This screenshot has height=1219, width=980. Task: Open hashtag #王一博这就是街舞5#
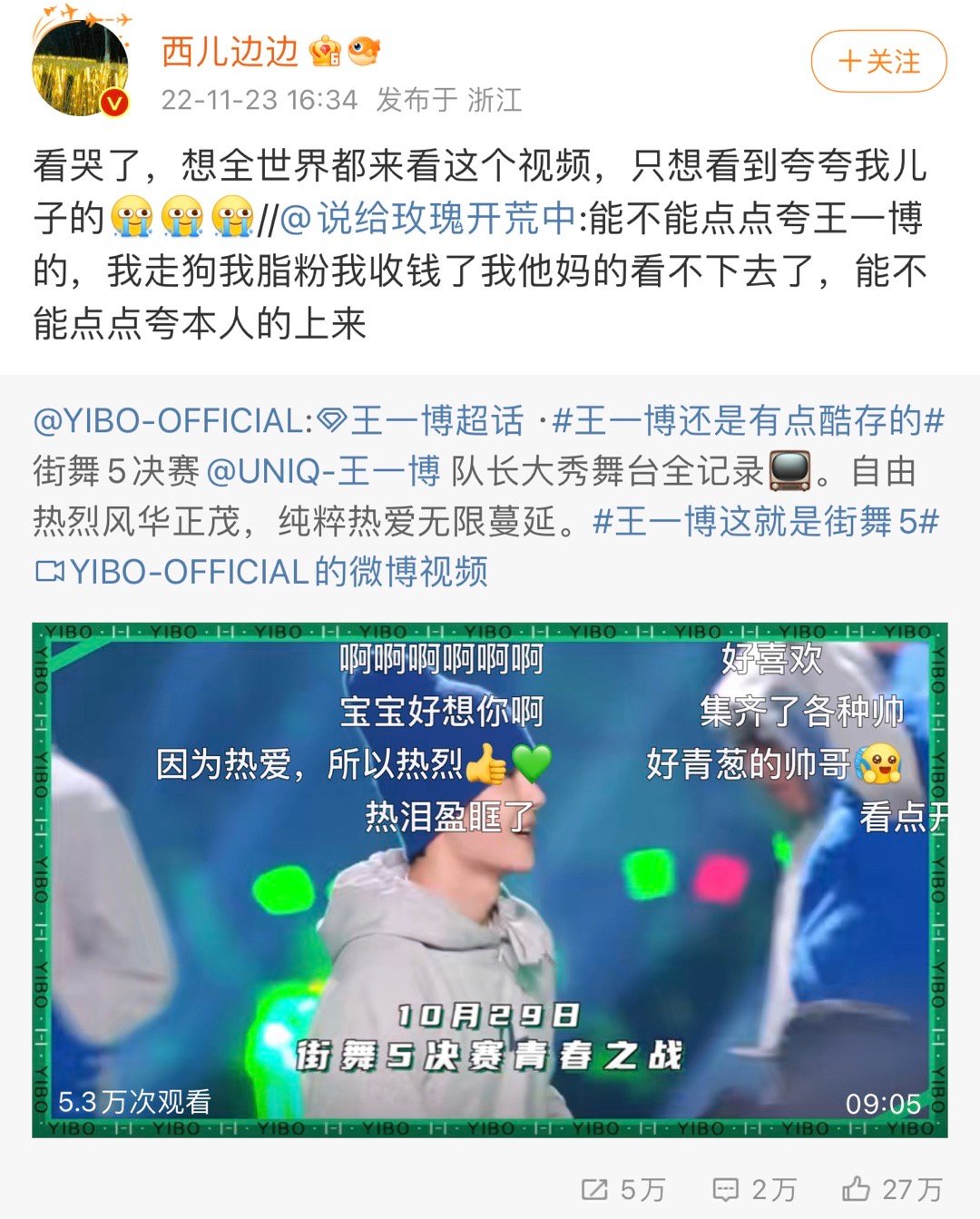pyautogui.click(x=765, y=522)
